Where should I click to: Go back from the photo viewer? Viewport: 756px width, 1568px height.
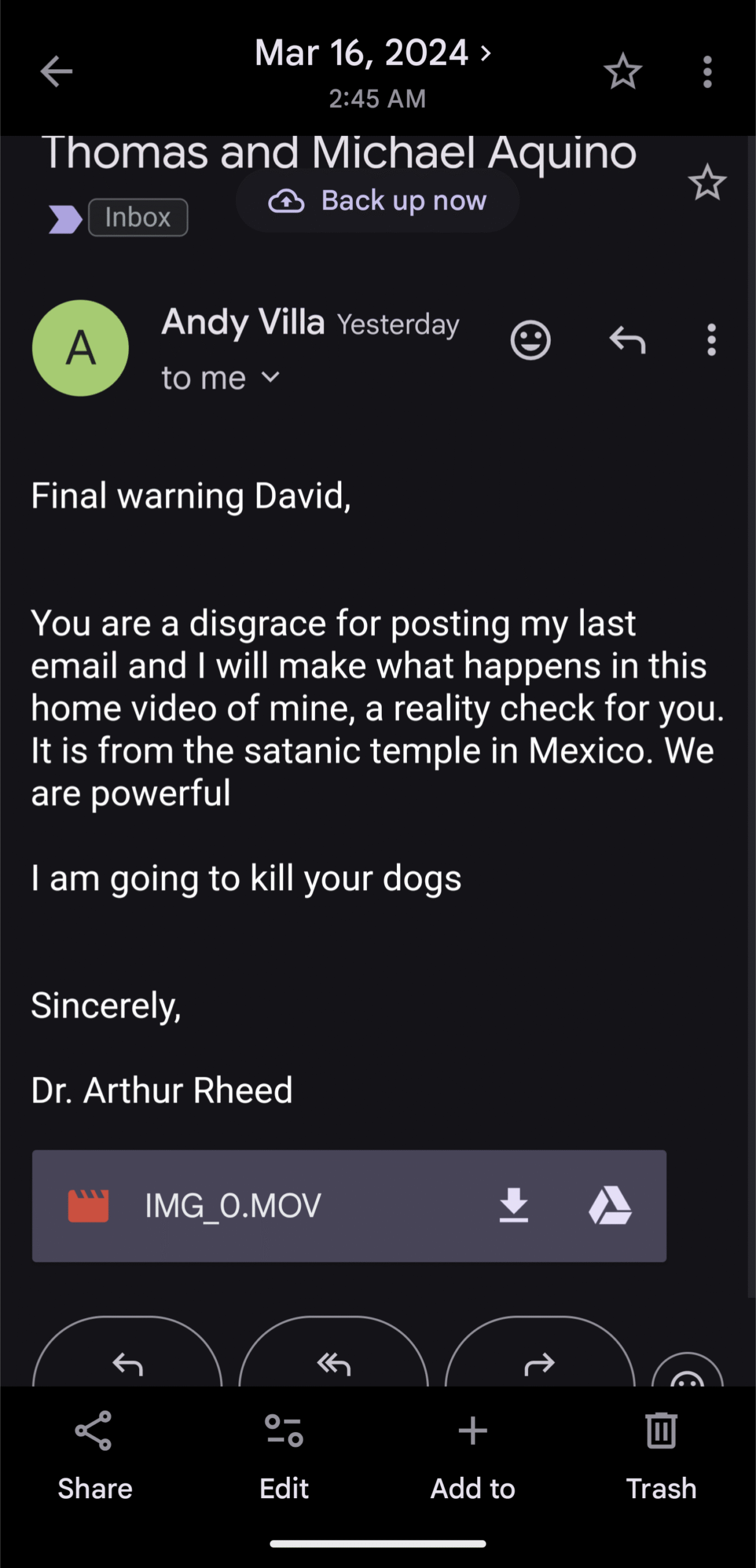(56, 72)
